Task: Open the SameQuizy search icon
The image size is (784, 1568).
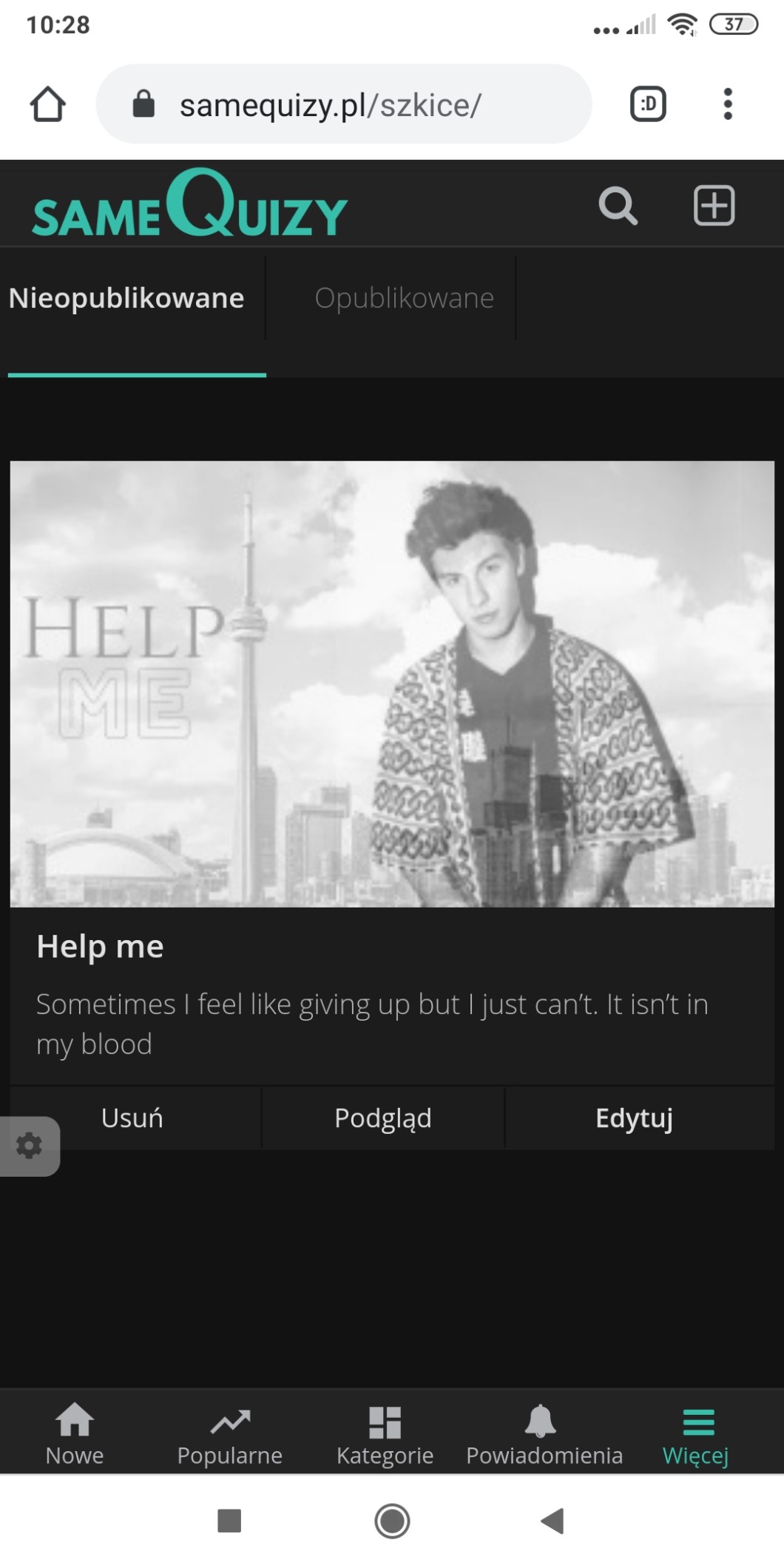Action: coord(618,206)
